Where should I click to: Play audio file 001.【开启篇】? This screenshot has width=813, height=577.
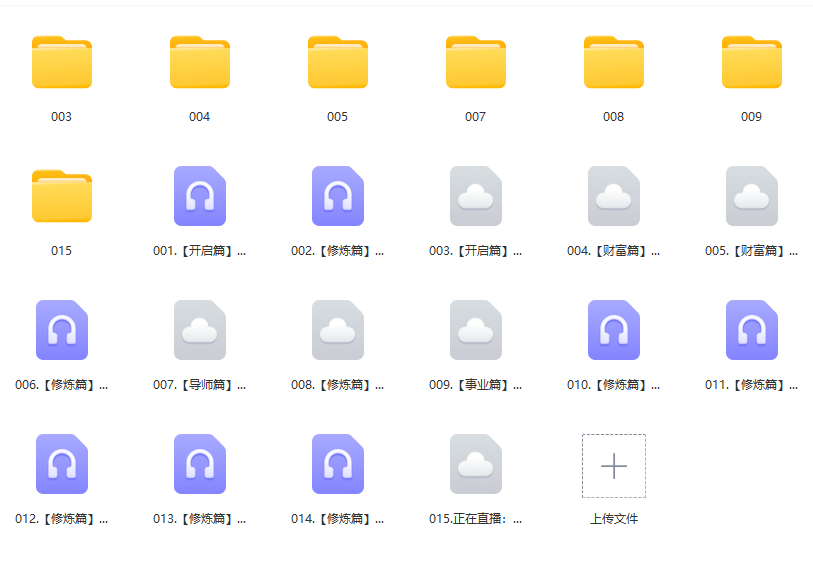(x=200, y=196)
